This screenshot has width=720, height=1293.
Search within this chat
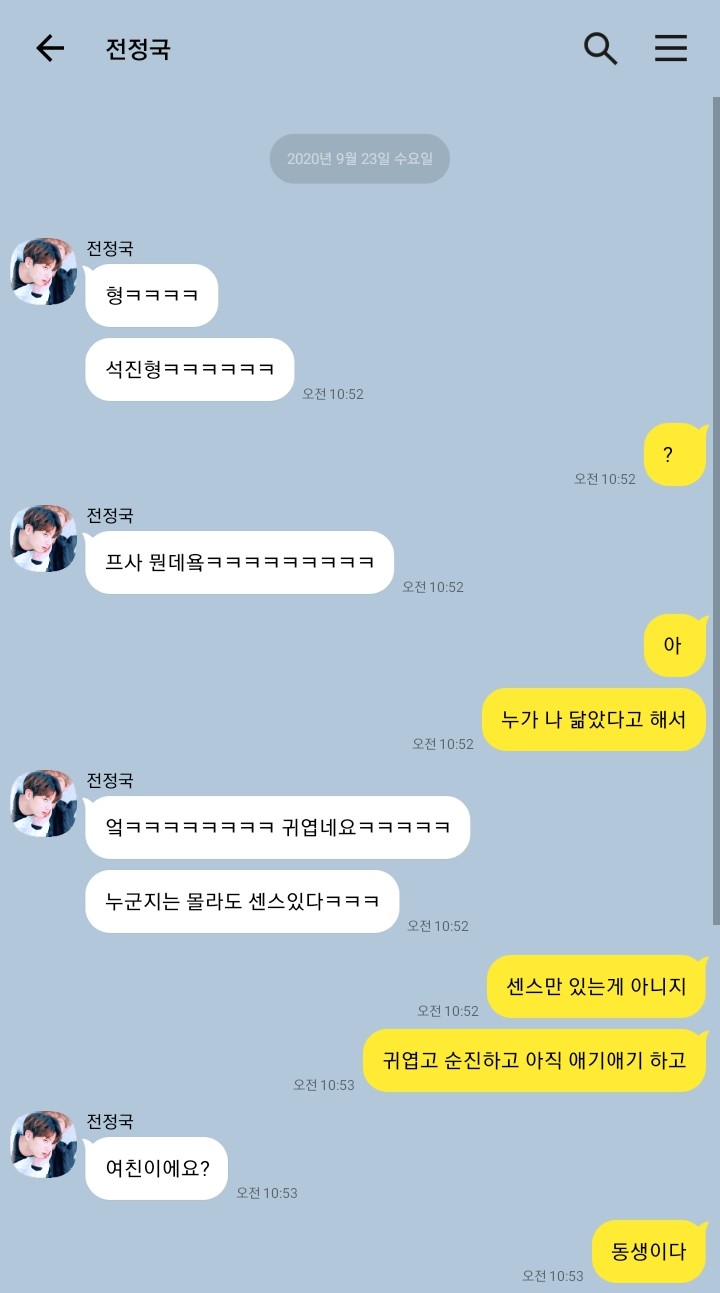pyautogui.click(x=600, y=48)
